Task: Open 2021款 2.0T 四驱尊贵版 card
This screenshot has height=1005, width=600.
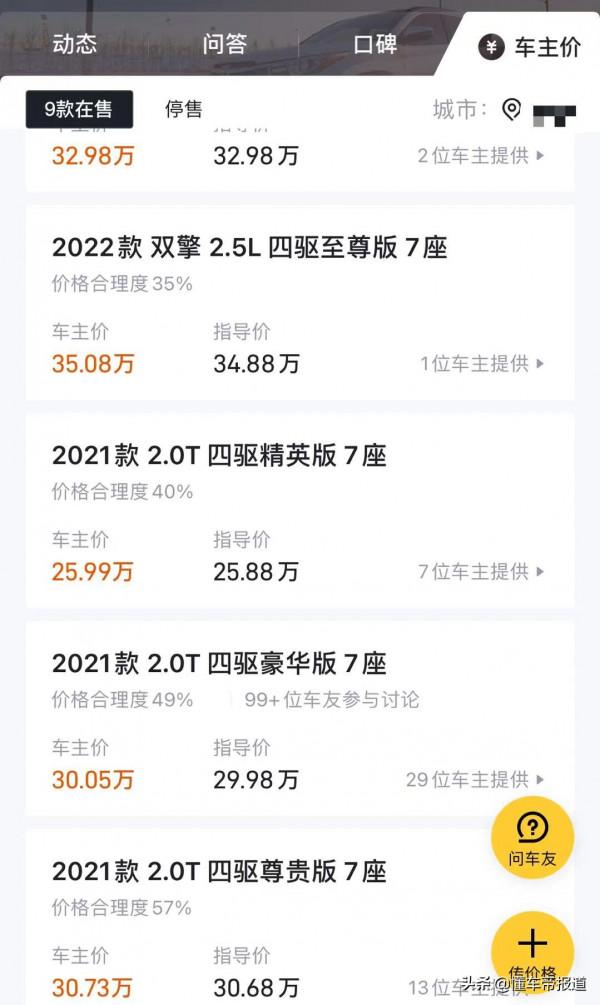Action: click(x=220, y=872)
